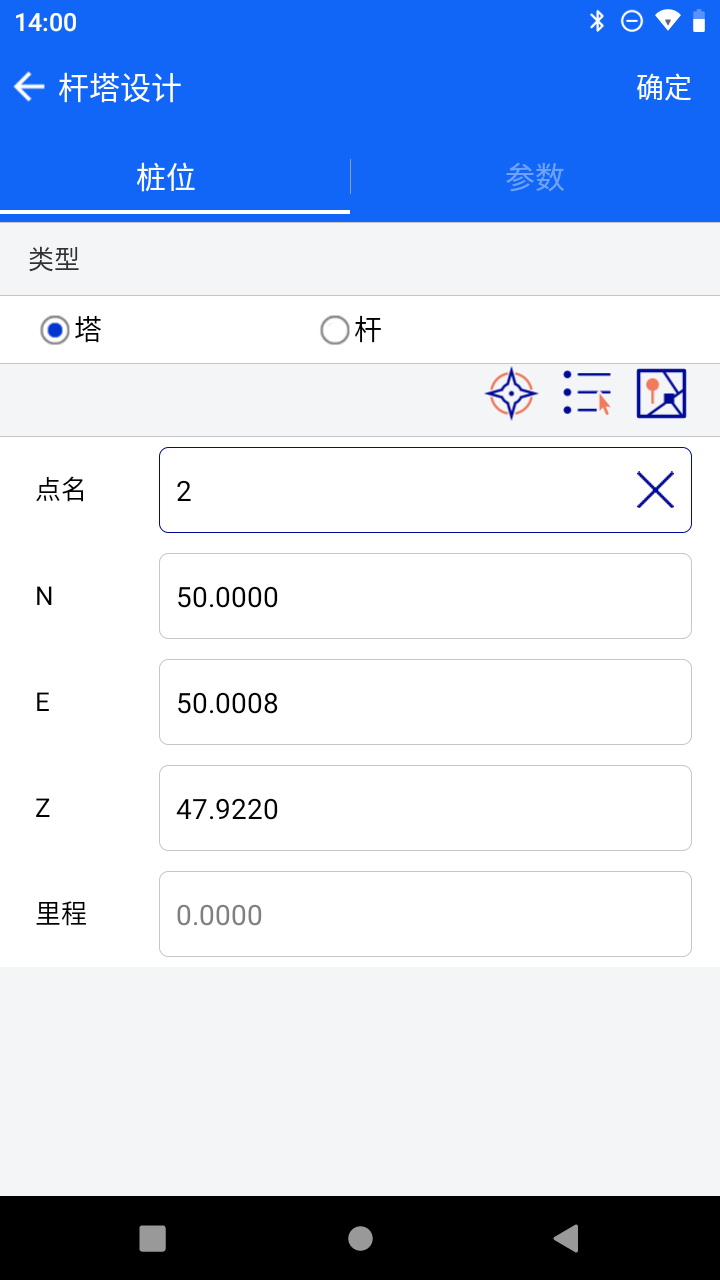
Task: Tap the compass GPS positioning icon
Action: click(x=512, y=394)
